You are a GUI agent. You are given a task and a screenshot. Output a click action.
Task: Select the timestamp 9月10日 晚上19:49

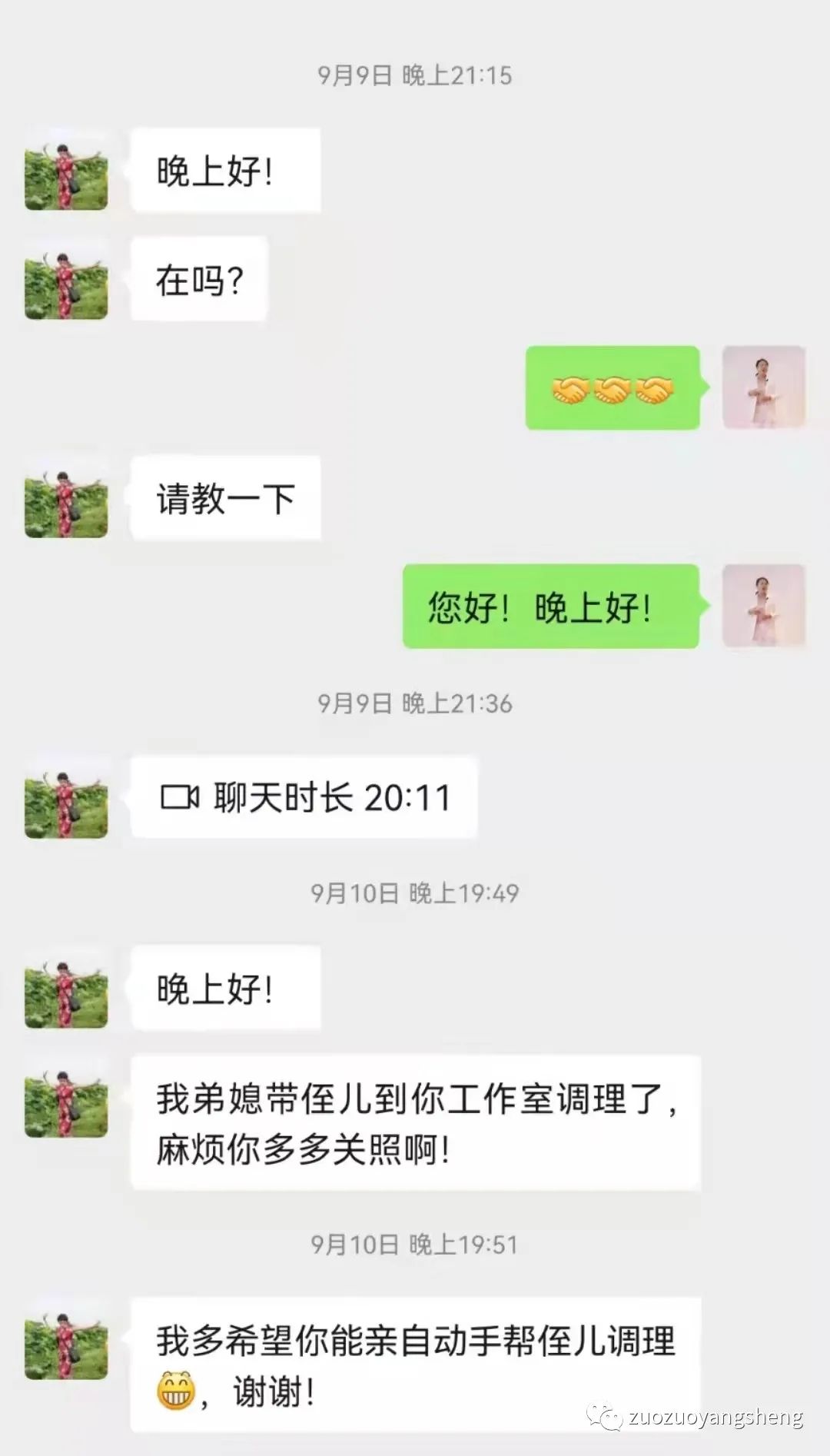(415, 892)
